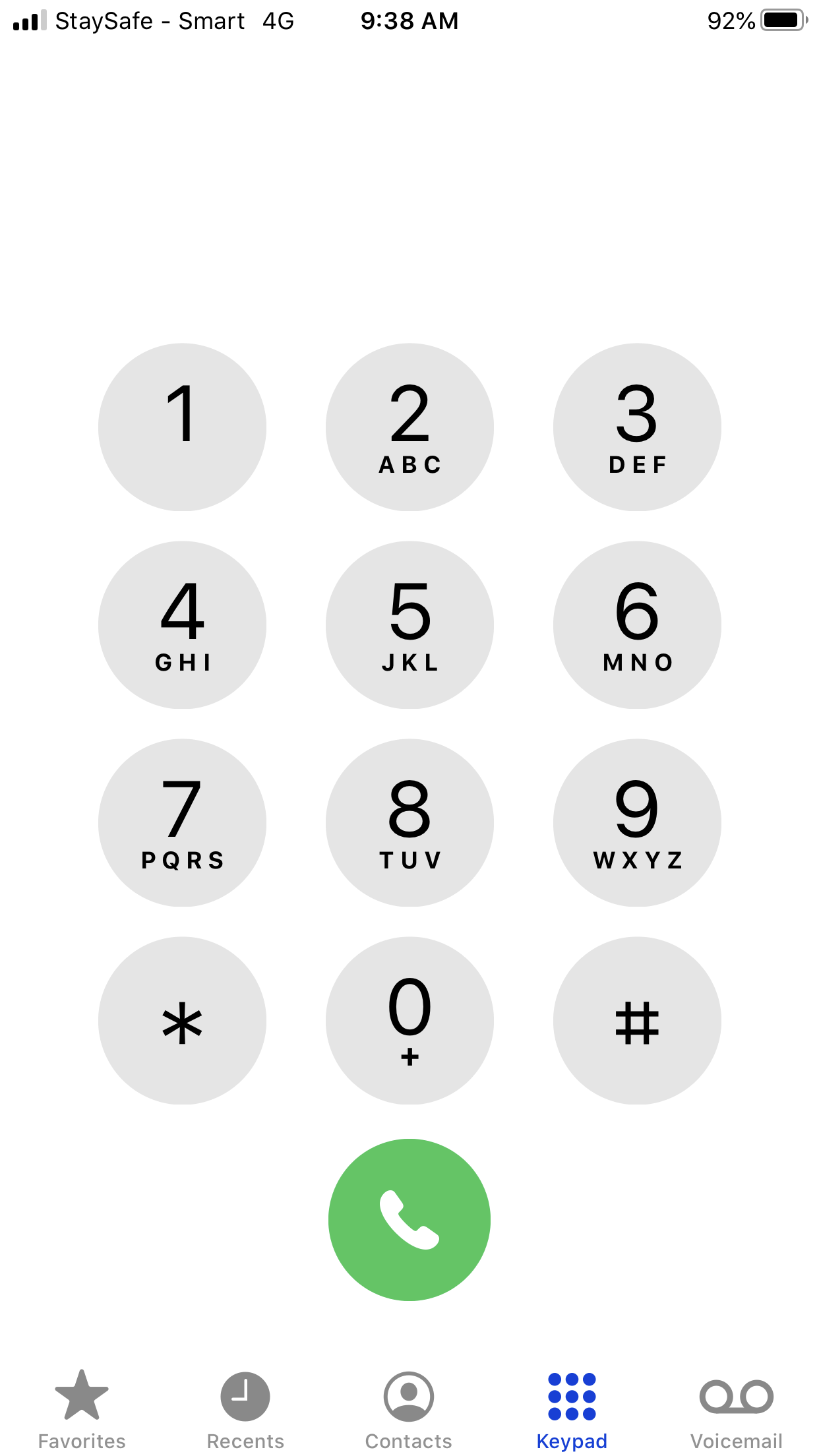Enter digit 9 WXYZ
The width and height of the screenshot is (819, 1456).
pyautogui.click(x=637, y=823)
